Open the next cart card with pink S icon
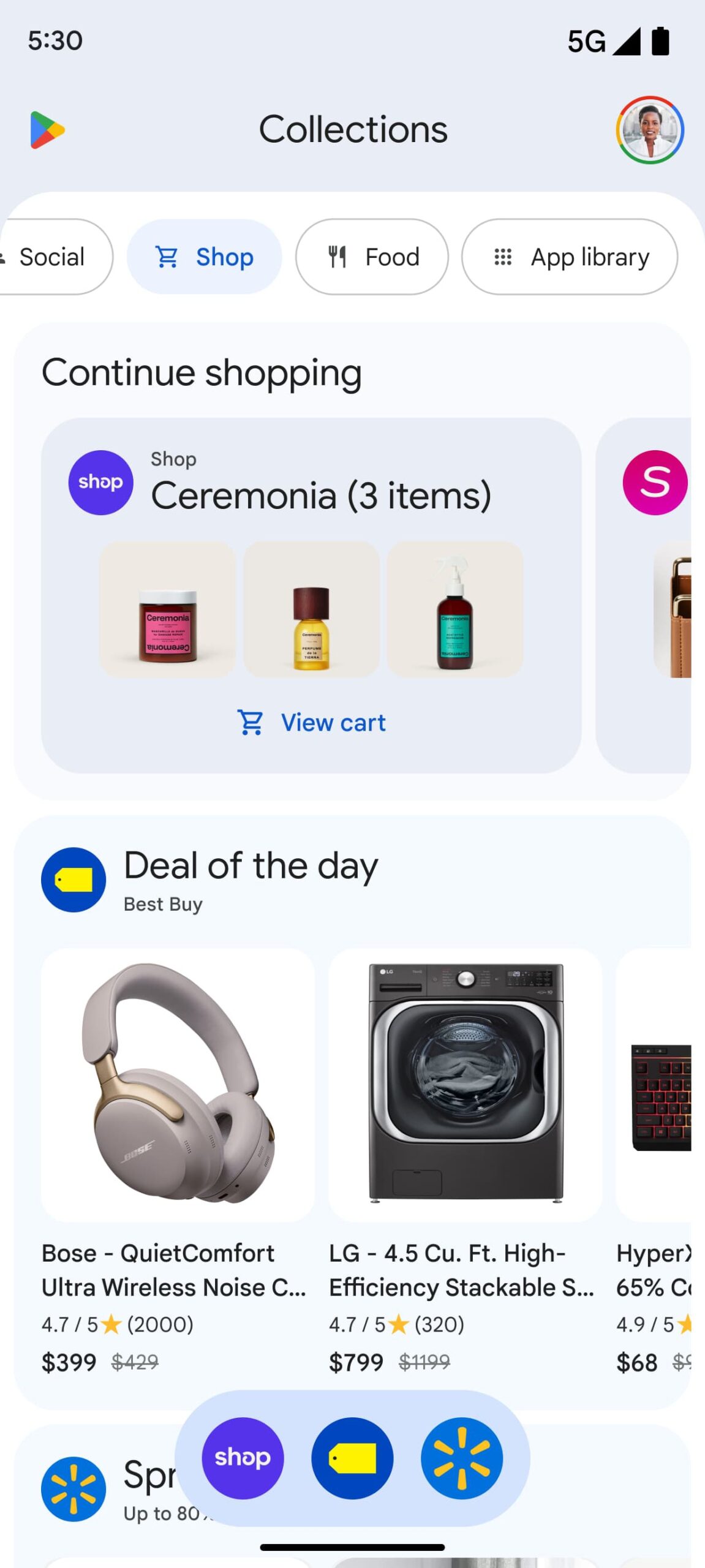This screenshot has width=705, height=1568. point(643,595)
